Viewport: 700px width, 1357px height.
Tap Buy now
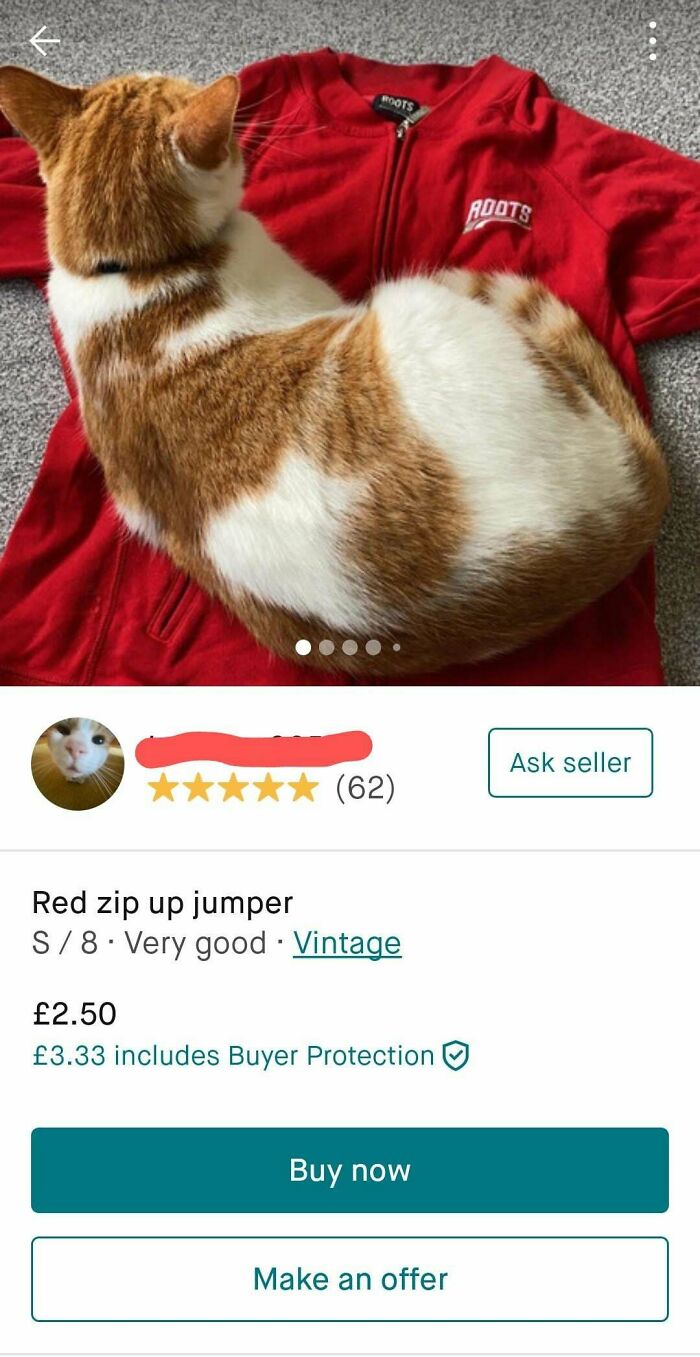point(350,1170)
